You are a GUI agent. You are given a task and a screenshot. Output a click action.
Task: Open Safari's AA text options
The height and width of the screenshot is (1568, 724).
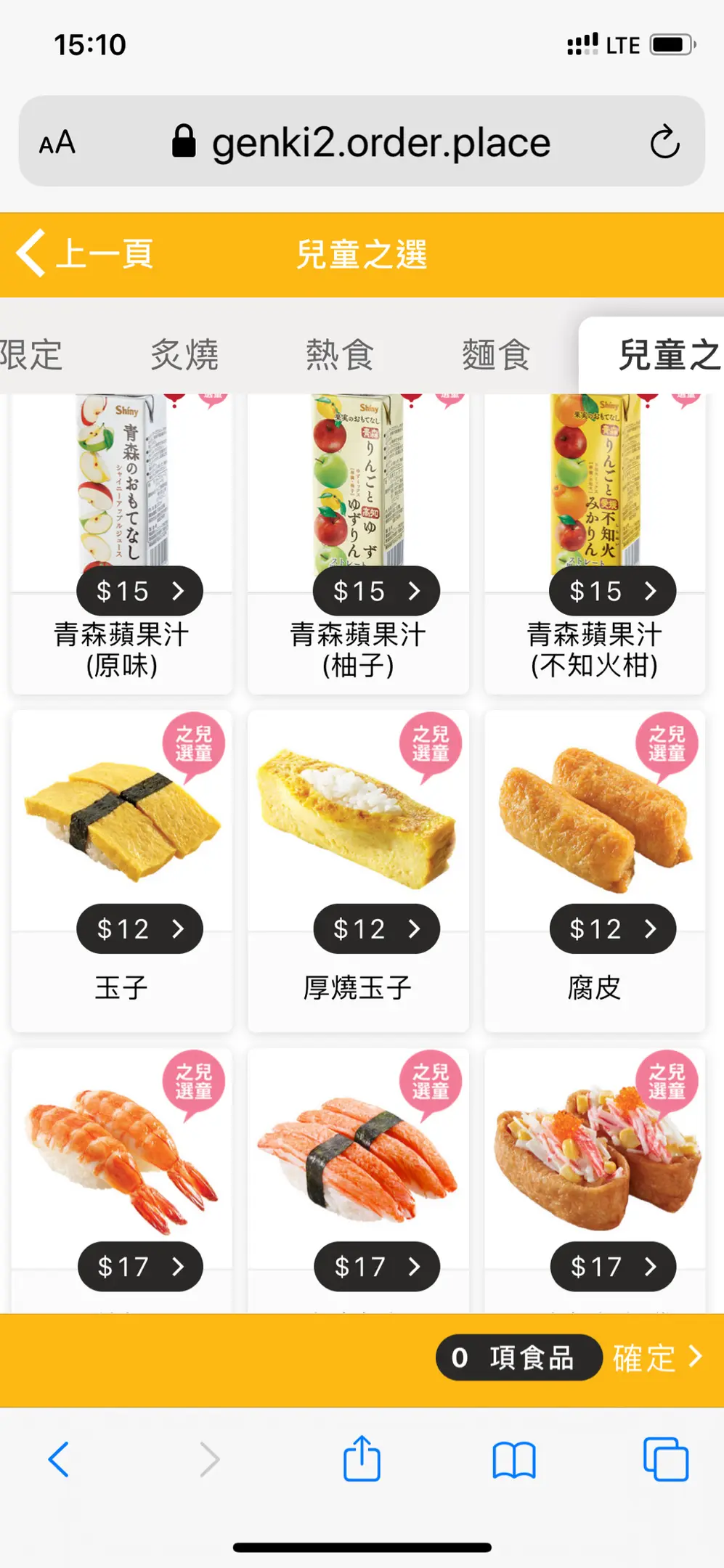[57, 142]
